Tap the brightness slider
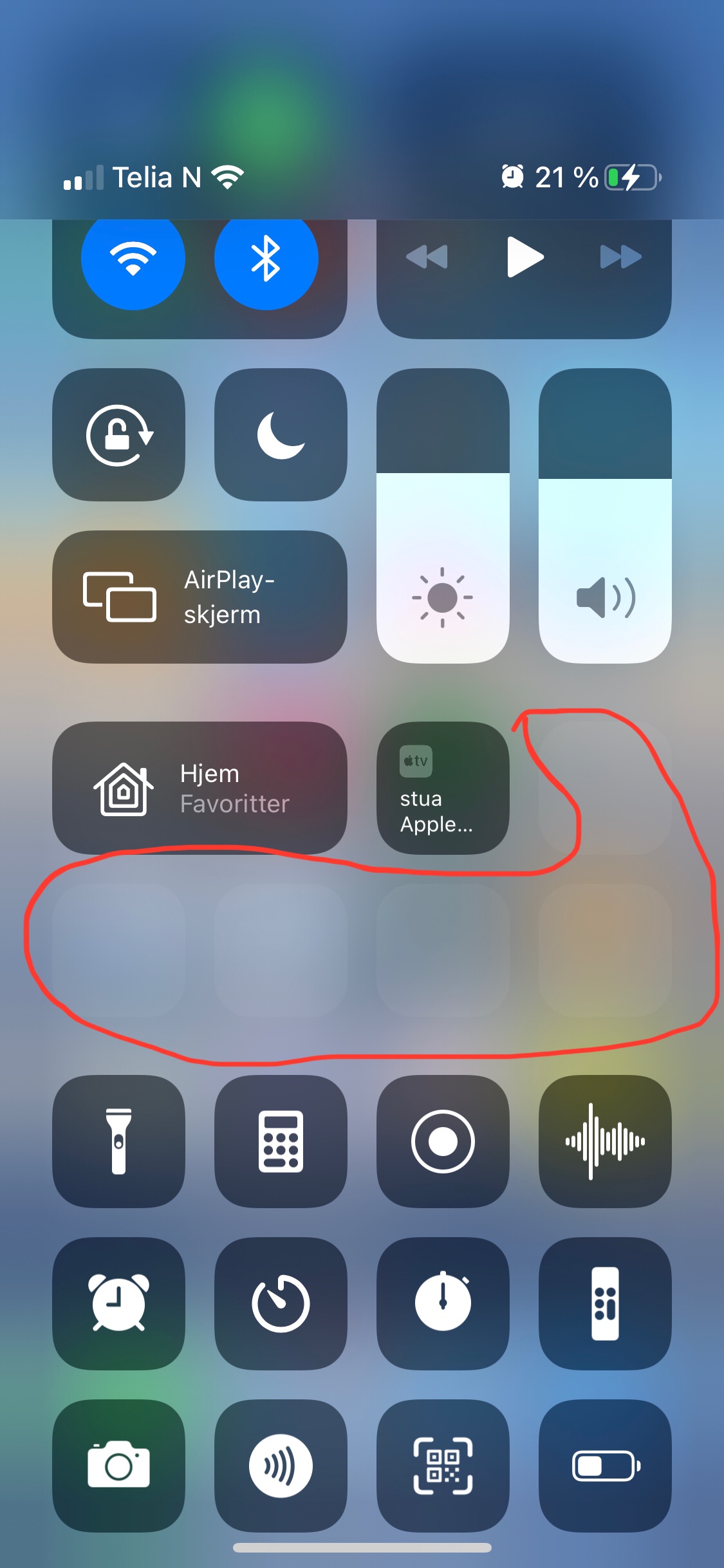724x1568 pixels. click(x=443, y=516)
